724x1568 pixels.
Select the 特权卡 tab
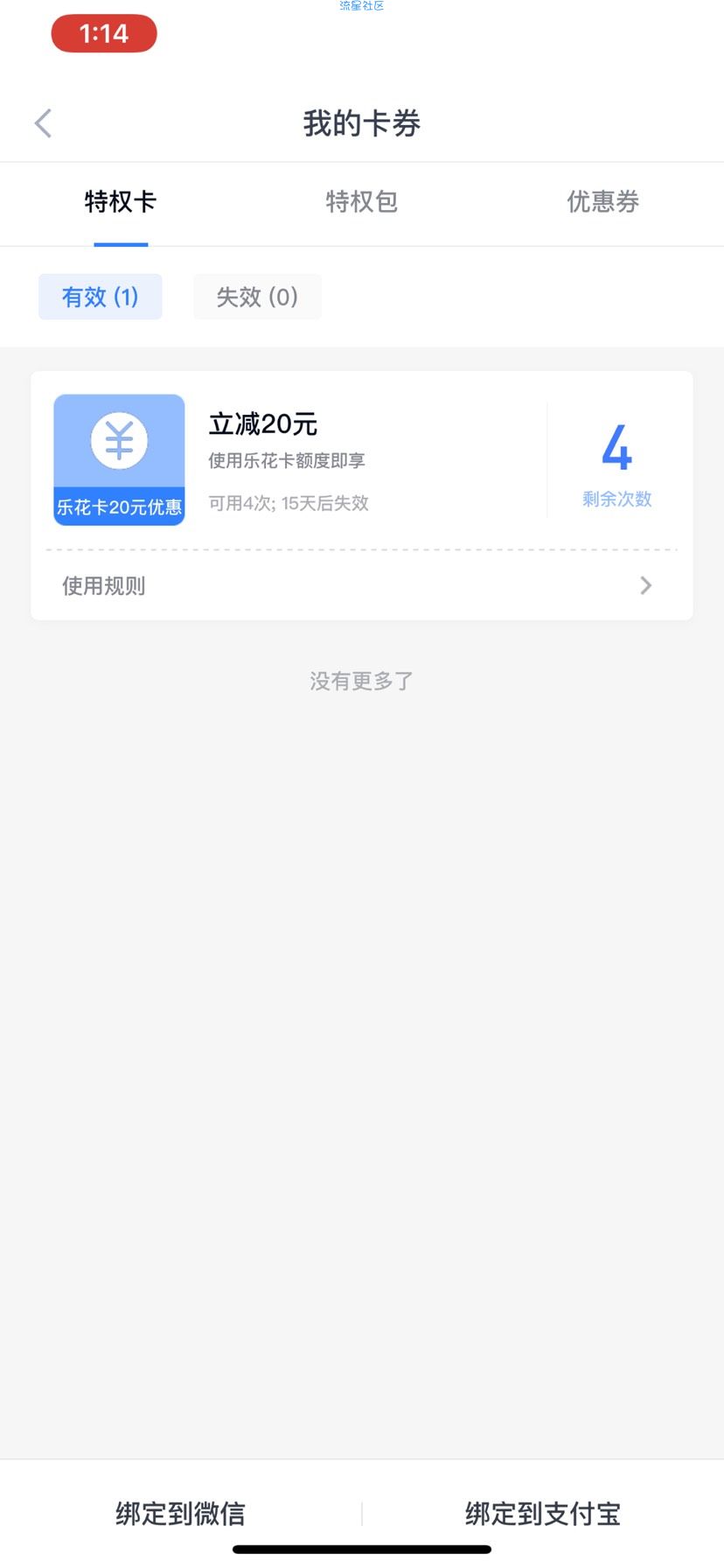pos(121,202)
